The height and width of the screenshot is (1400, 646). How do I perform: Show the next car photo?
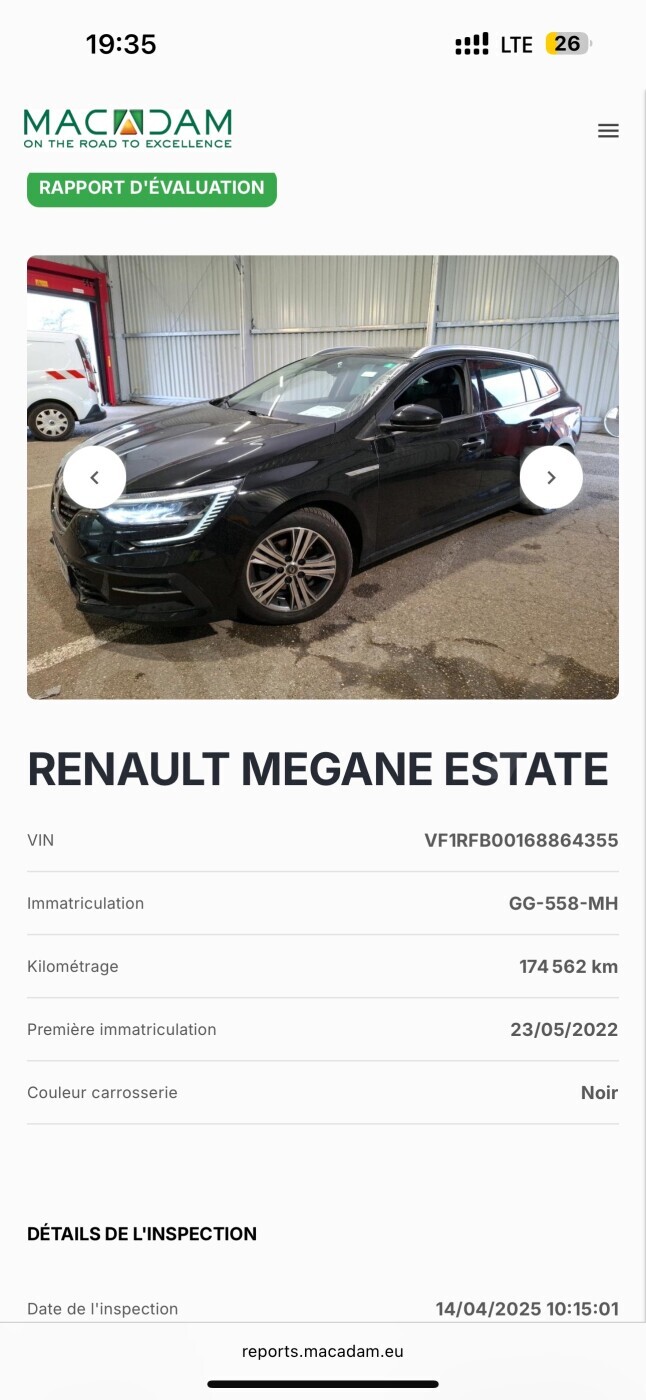click(551, 477)
